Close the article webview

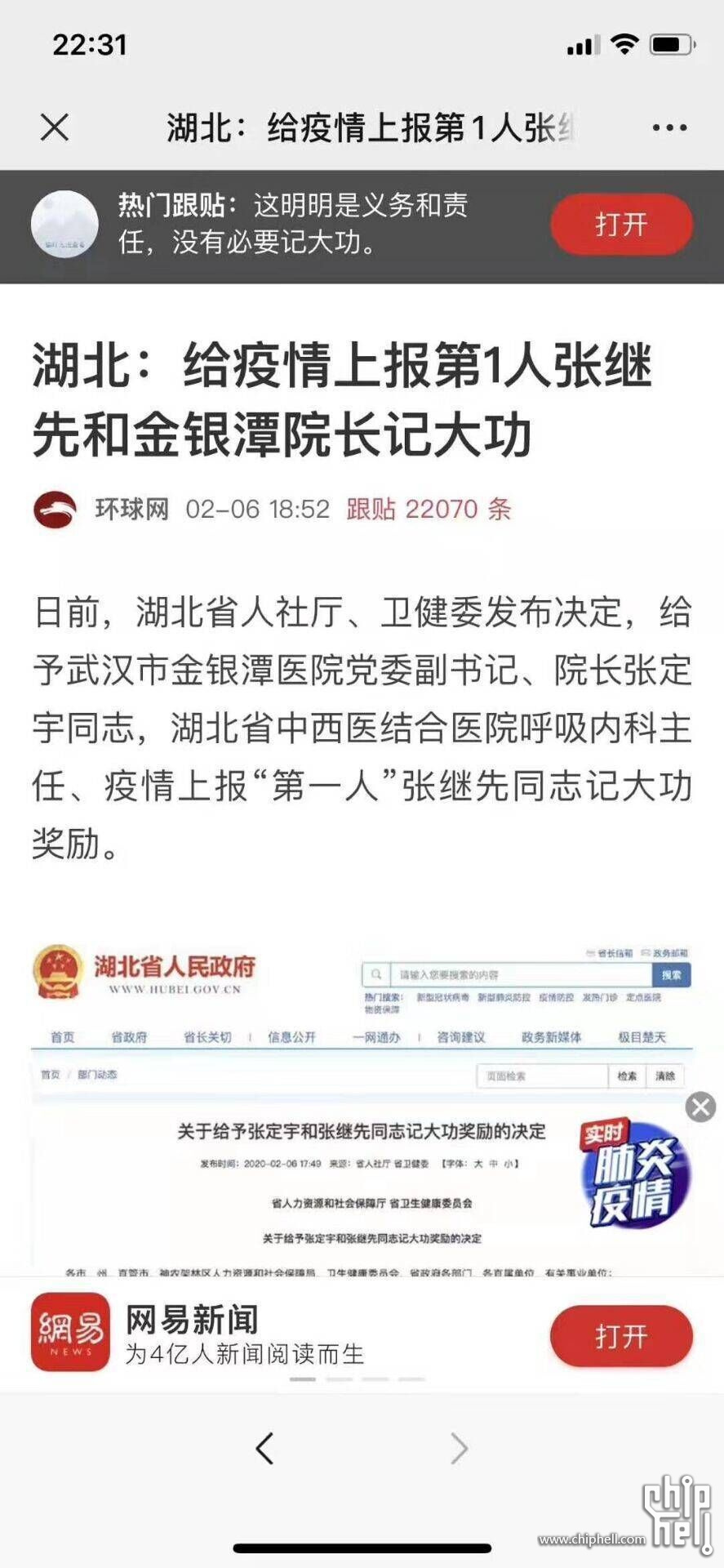point(55,127)
